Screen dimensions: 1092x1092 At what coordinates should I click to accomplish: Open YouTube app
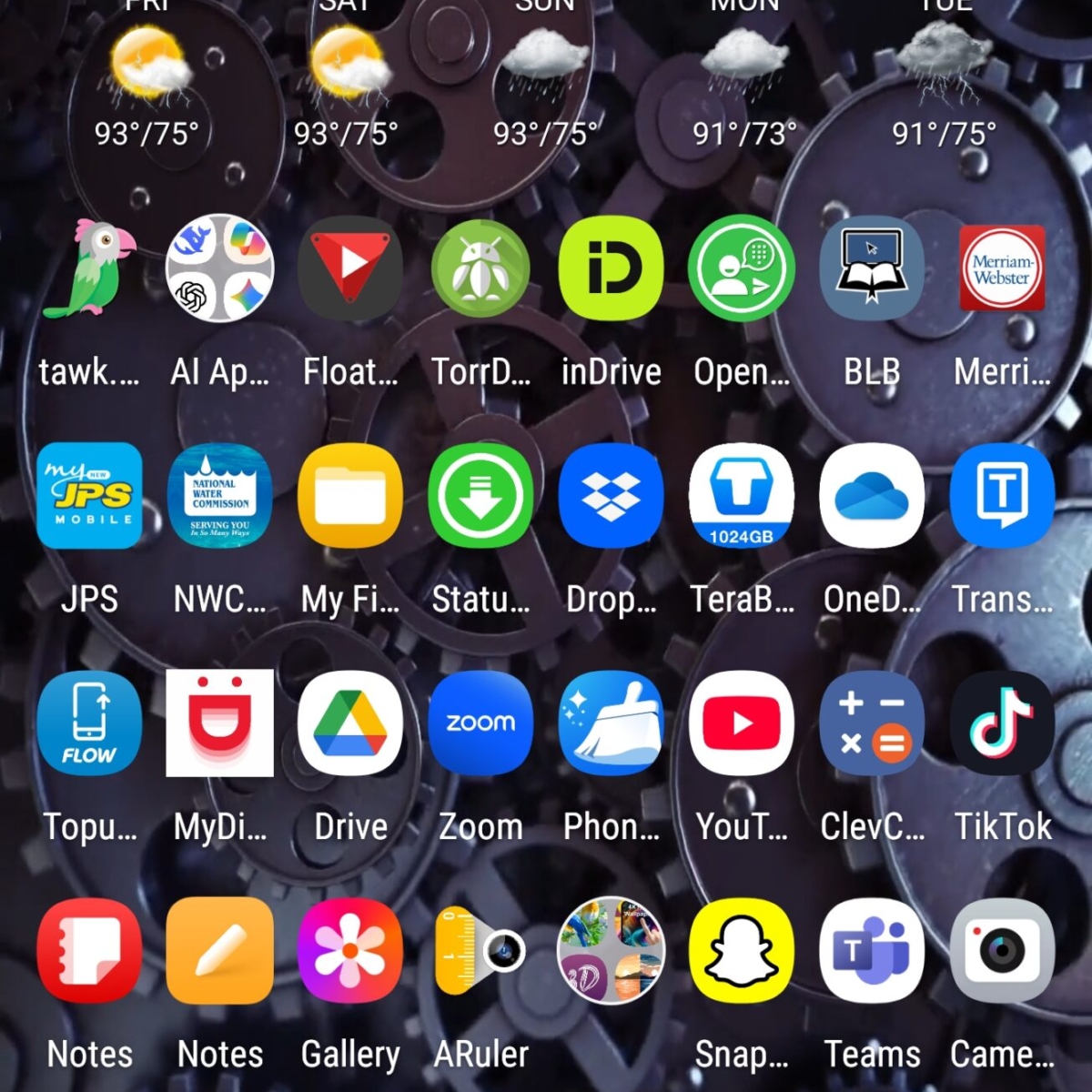pos(741,723)
